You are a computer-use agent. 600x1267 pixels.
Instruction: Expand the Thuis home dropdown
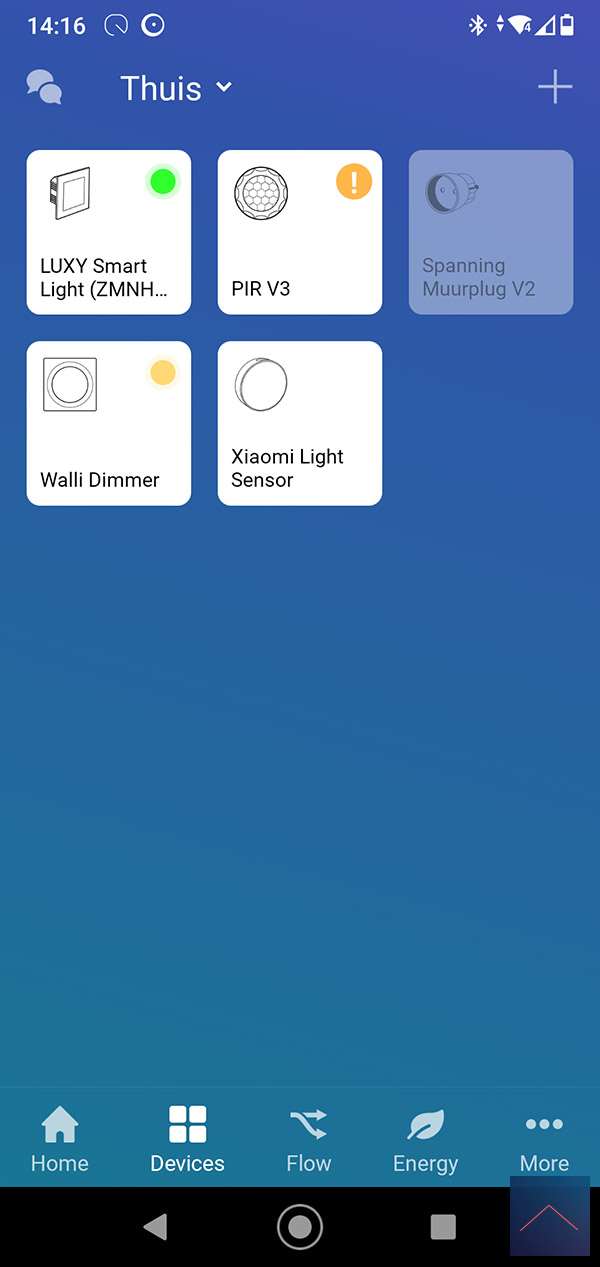pos(176,88)
